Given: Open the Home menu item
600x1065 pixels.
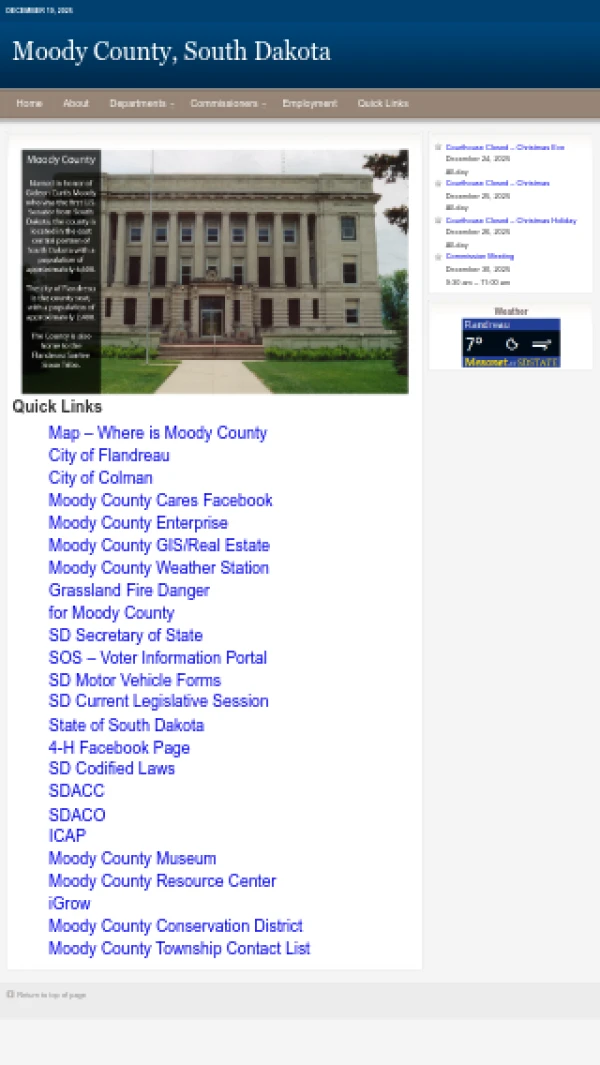Looking at the screenshot, I should (x=29, y=104).
